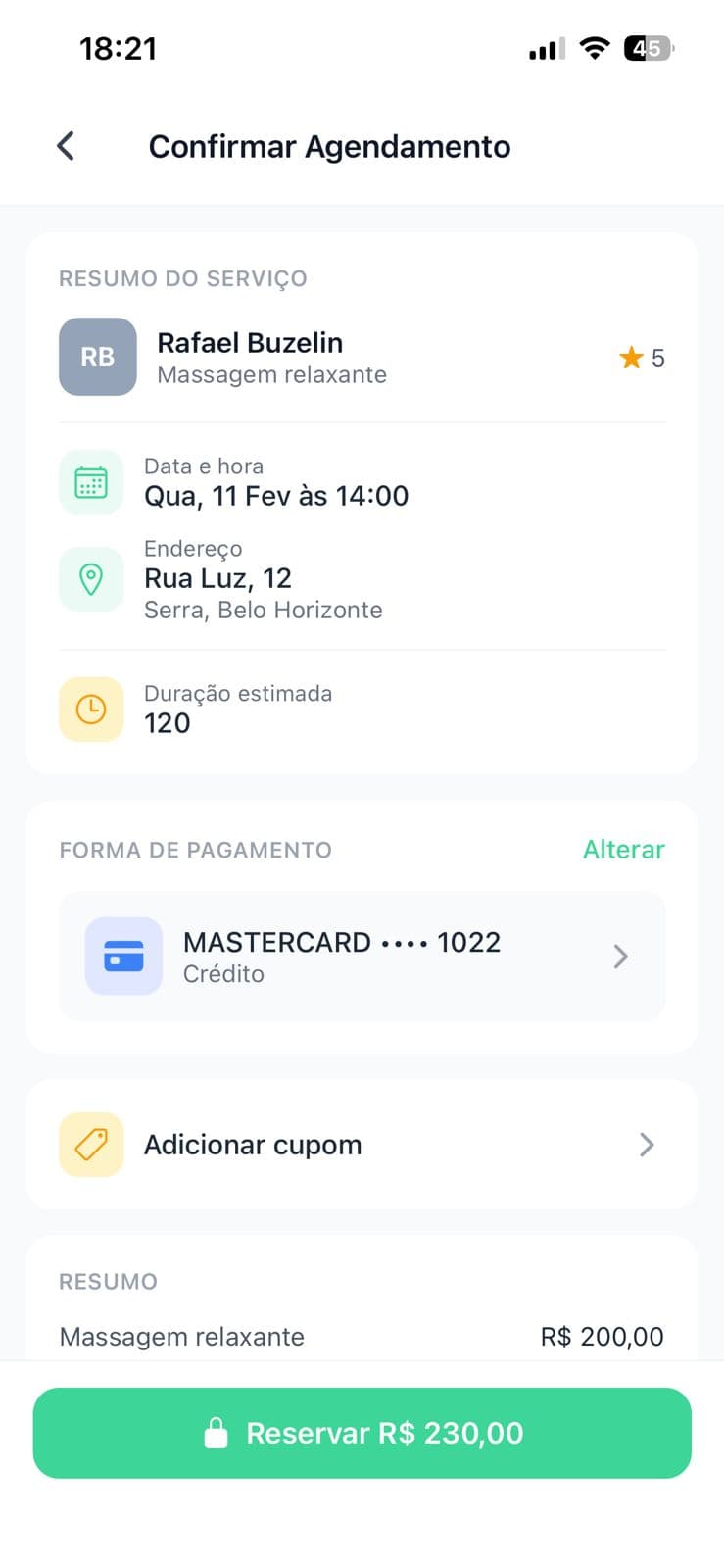The image size is (724, 1568).
Task: Tap the coupon tag icon
Action: tap(91, 1144)
